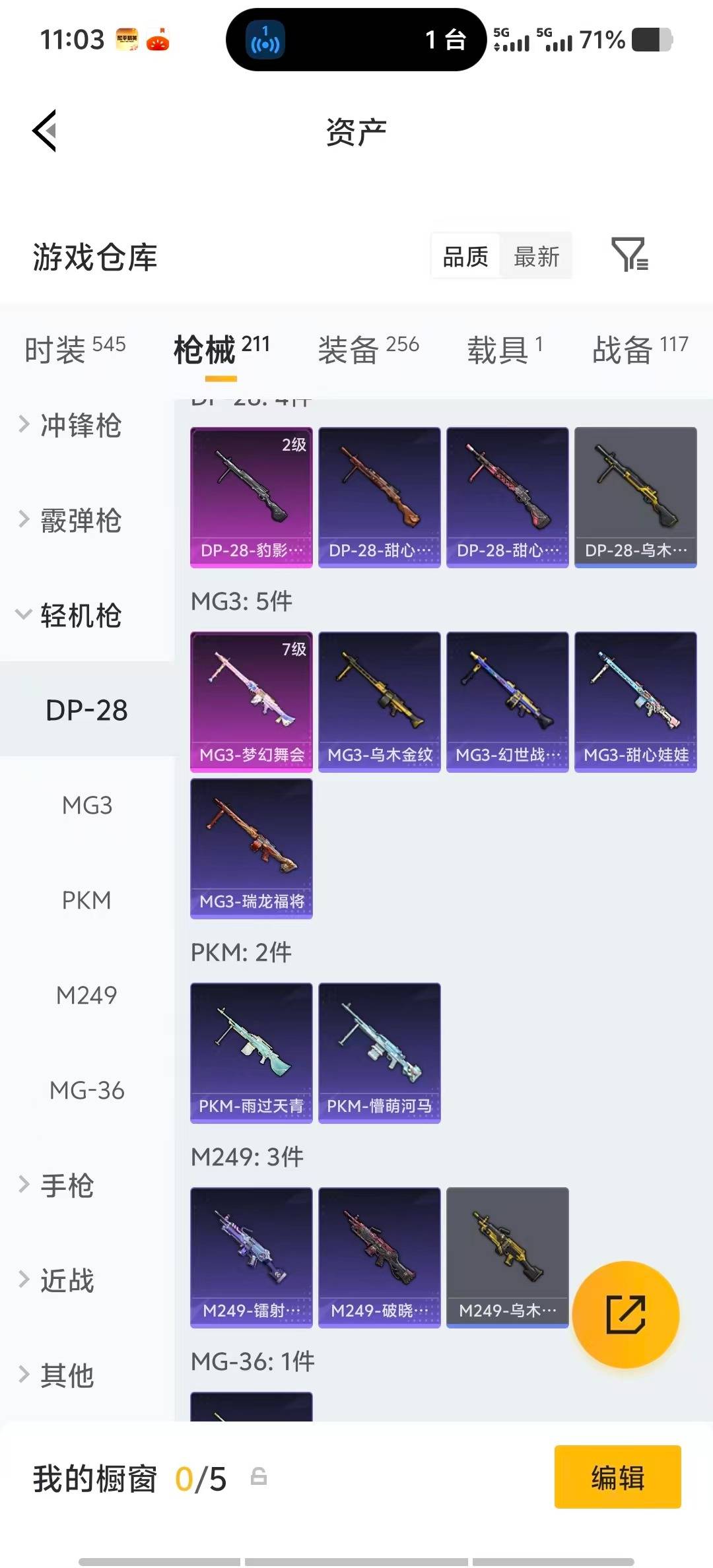Screen dimensions: 713x1568
Task: Go back from the 资产 page
Action: (x=45, y=131)
